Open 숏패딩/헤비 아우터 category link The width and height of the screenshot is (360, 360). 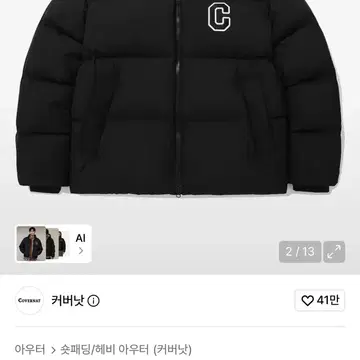(104, 350)
